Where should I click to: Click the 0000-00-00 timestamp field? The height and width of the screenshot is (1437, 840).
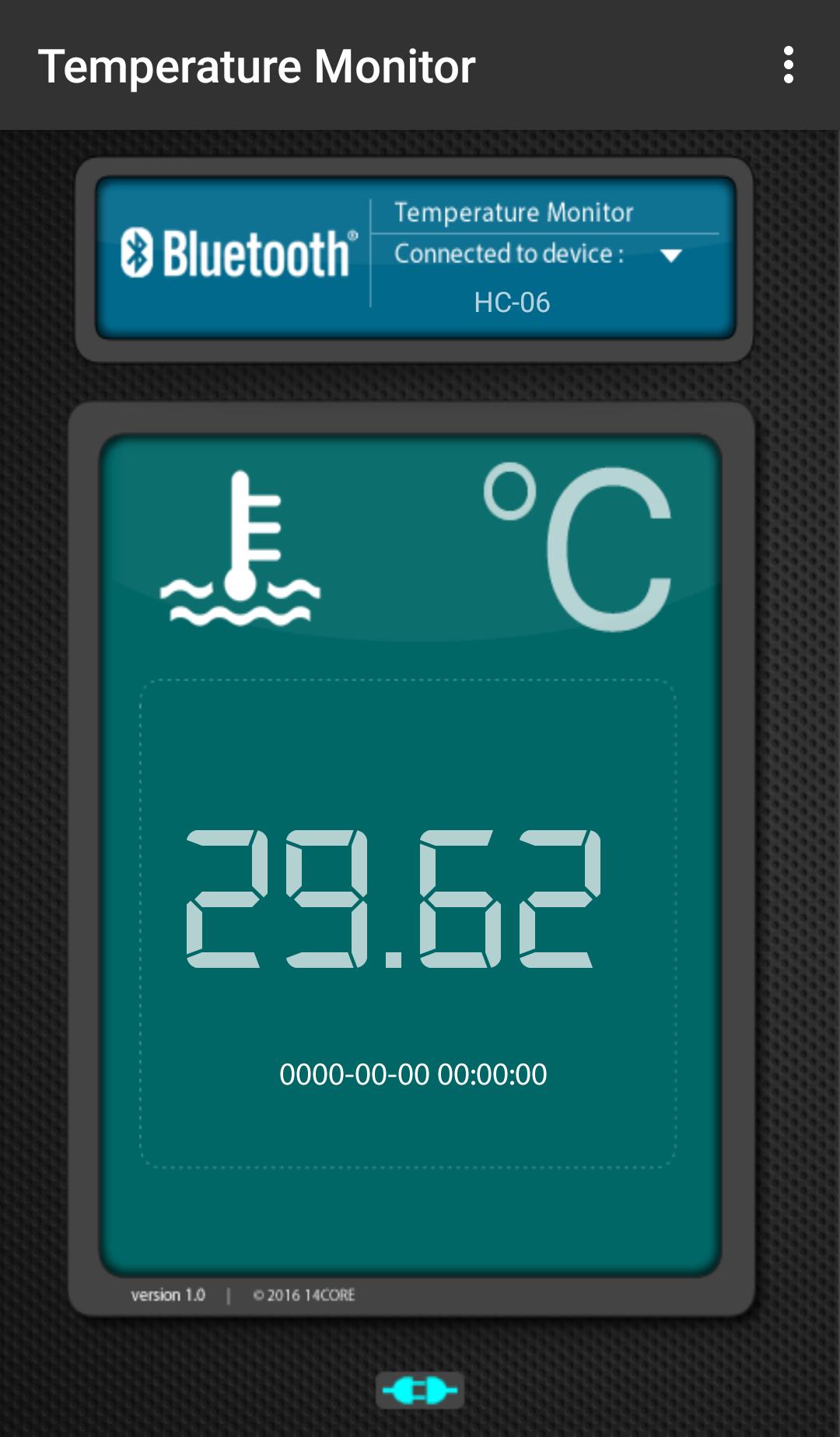(415, 1075)
